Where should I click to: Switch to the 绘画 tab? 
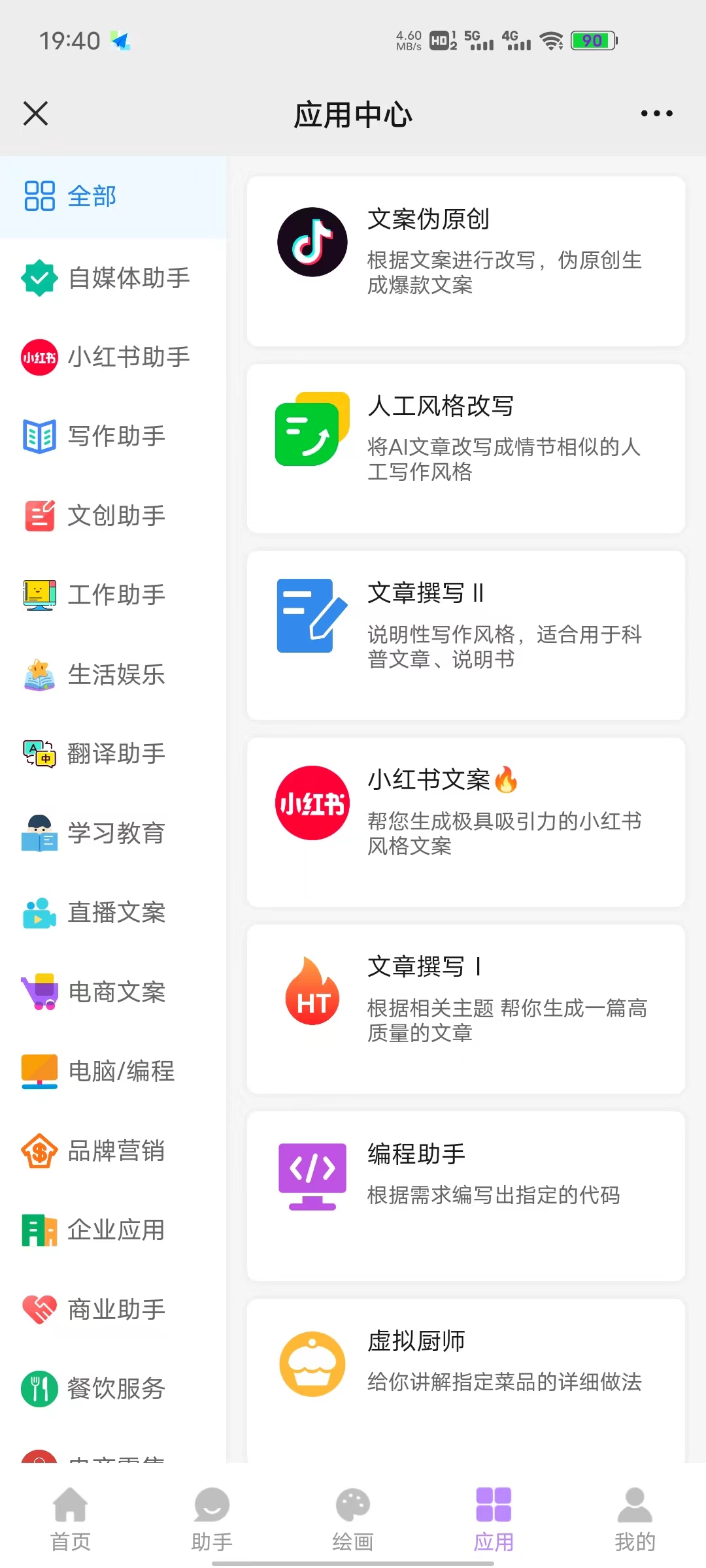353,1518
